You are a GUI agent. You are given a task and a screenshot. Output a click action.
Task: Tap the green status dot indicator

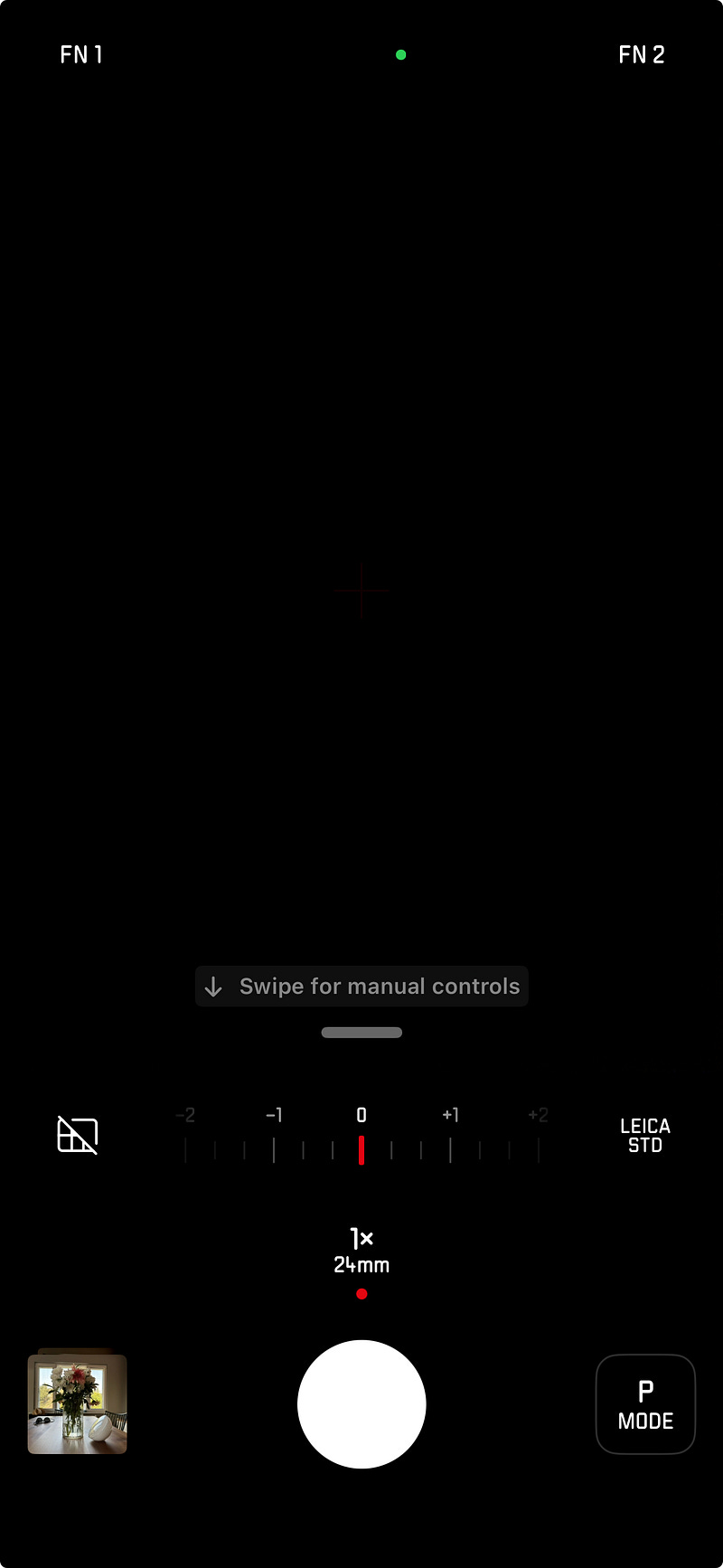pyautogui.click(x=401, y=54)
